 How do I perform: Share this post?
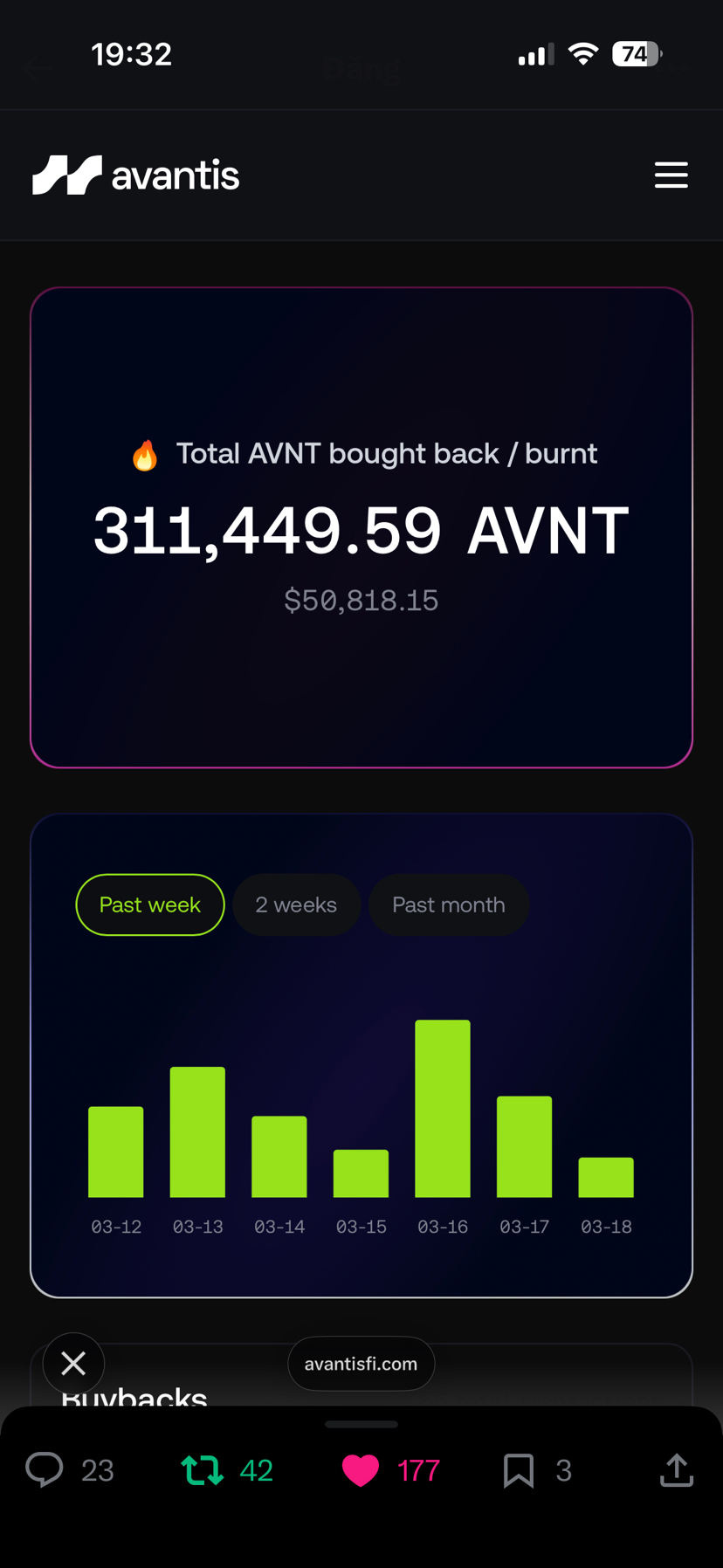676,1470
